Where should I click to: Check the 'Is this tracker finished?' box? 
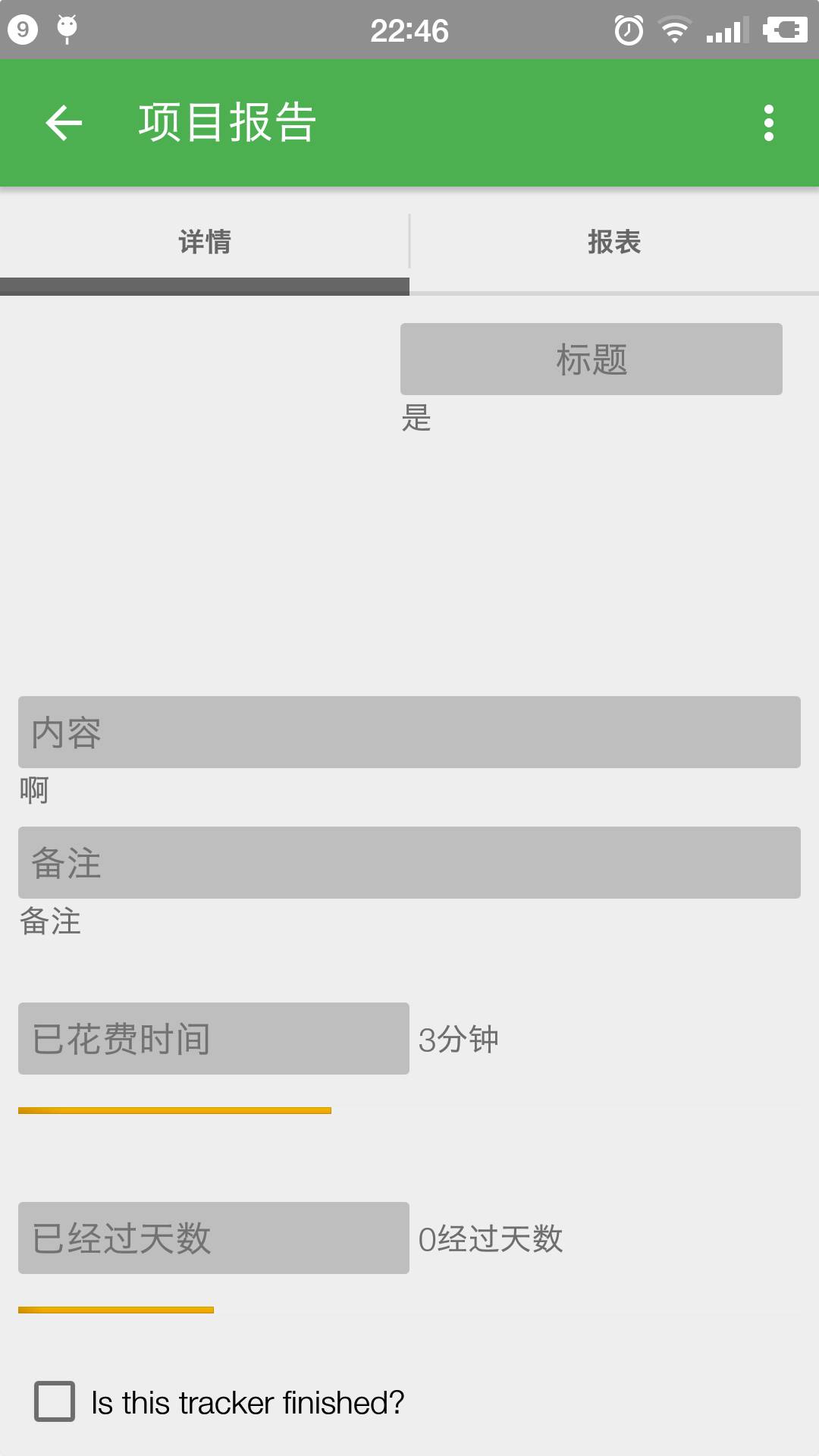point(55,1401)
